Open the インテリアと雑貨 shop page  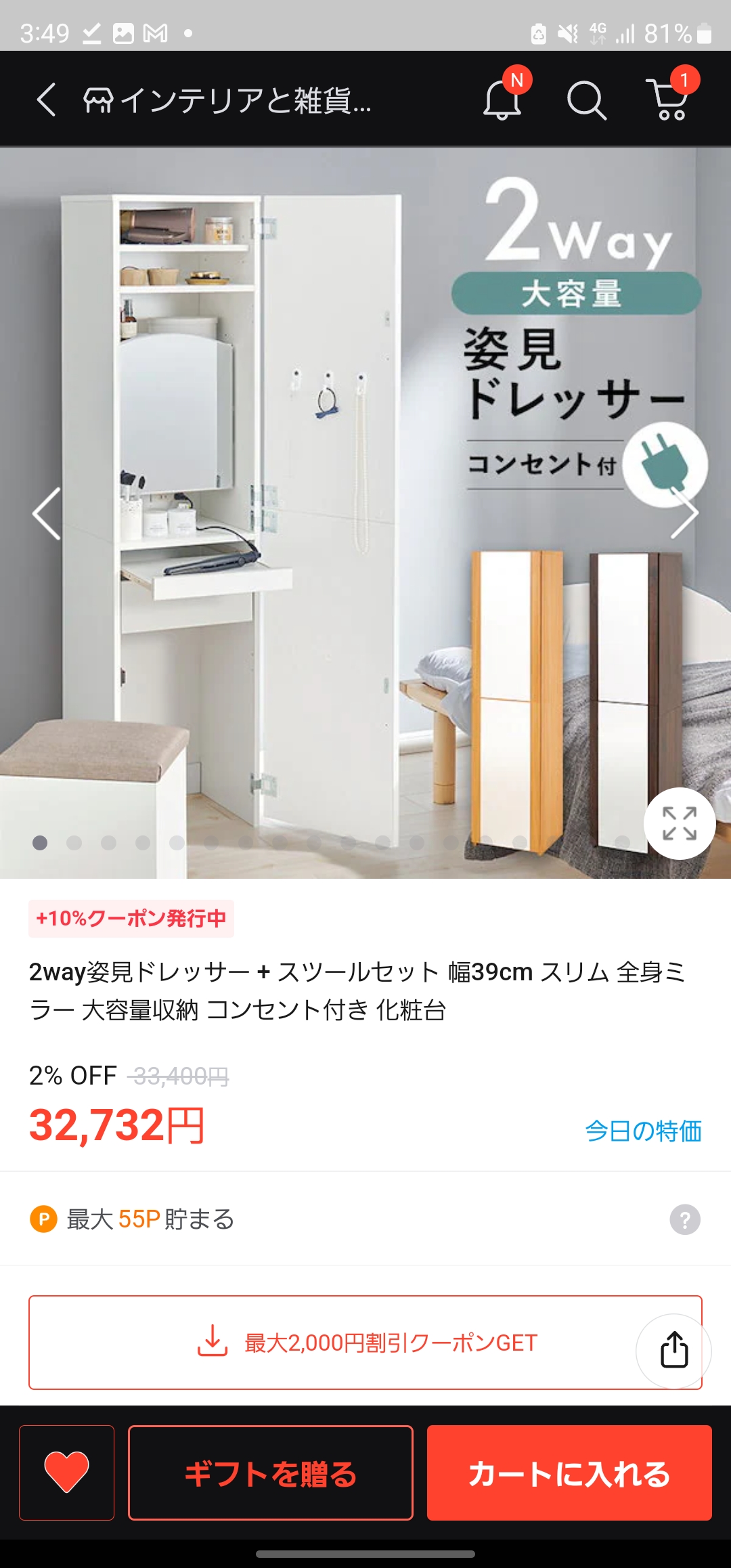pyautogui.click(x=227, y=100)
